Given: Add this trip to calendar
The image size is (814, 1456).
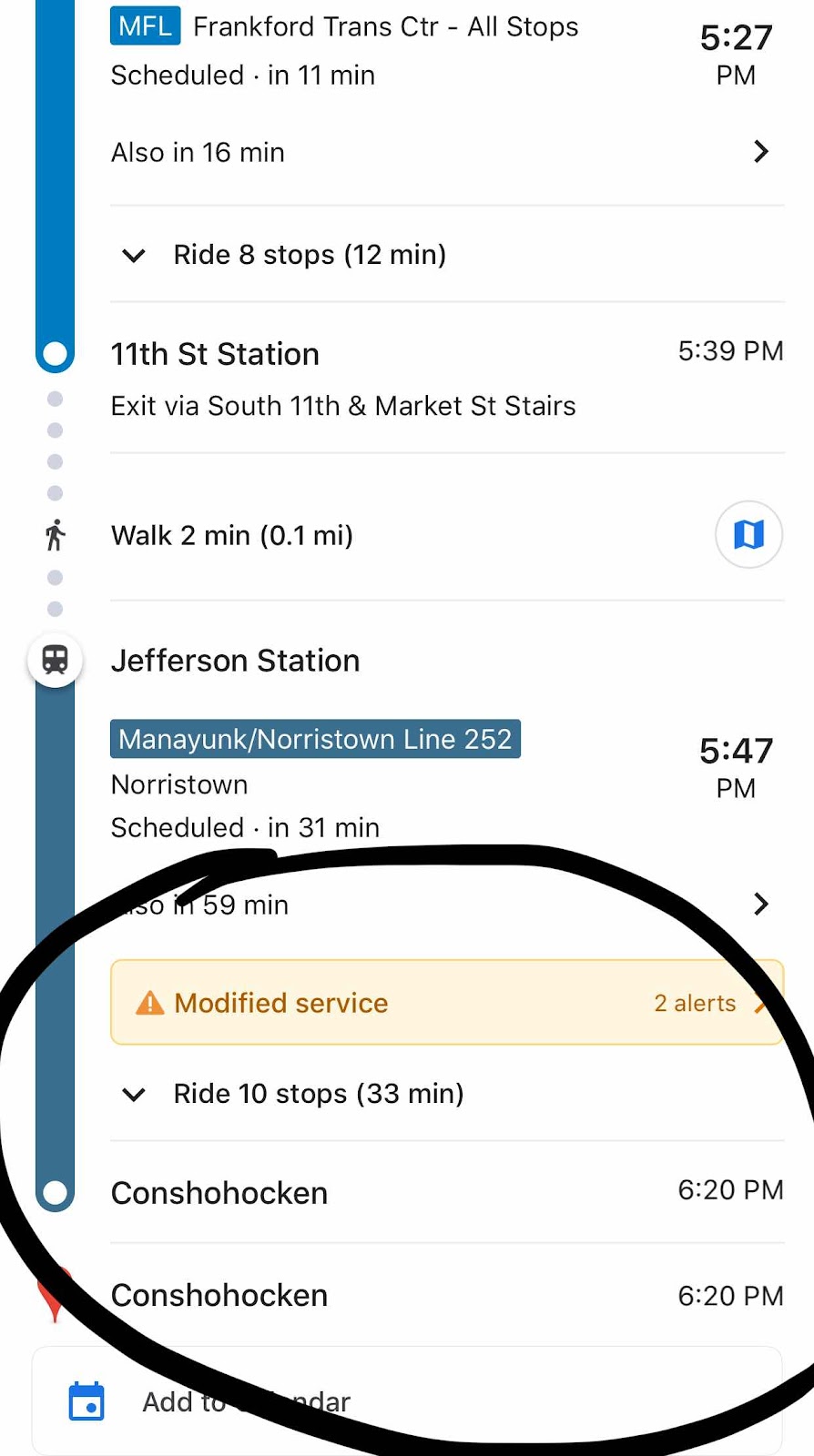Looking at the screenshot, I should point(407,1401).
